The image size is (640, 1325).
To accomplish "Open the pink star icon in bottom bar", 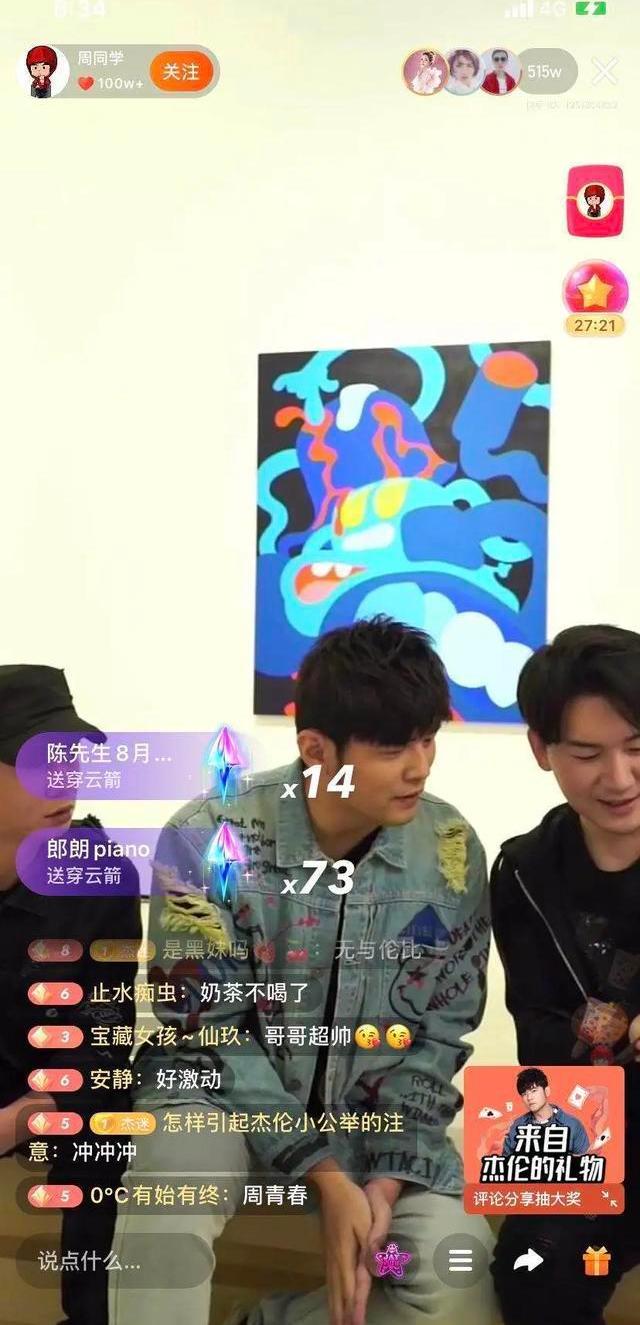I will click(x=392, y=1261).
